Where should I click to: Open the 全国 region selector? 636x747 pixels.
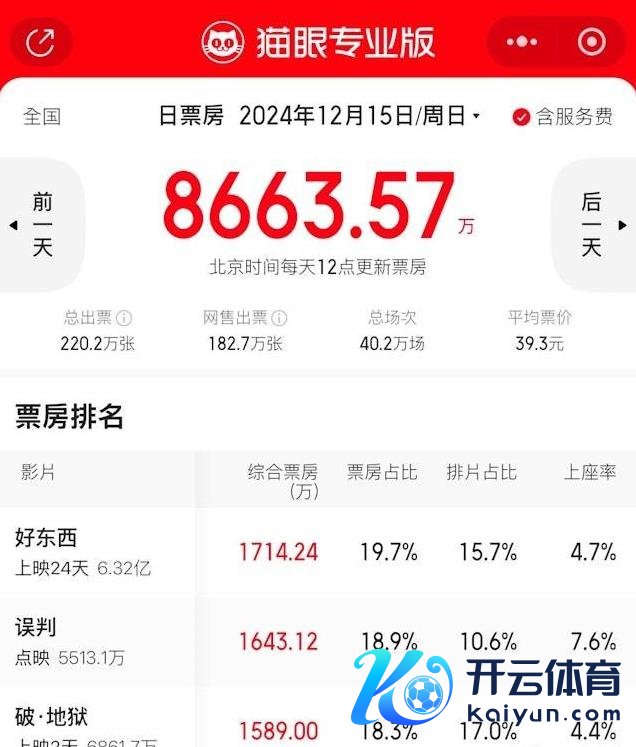[x=42, y=117]
